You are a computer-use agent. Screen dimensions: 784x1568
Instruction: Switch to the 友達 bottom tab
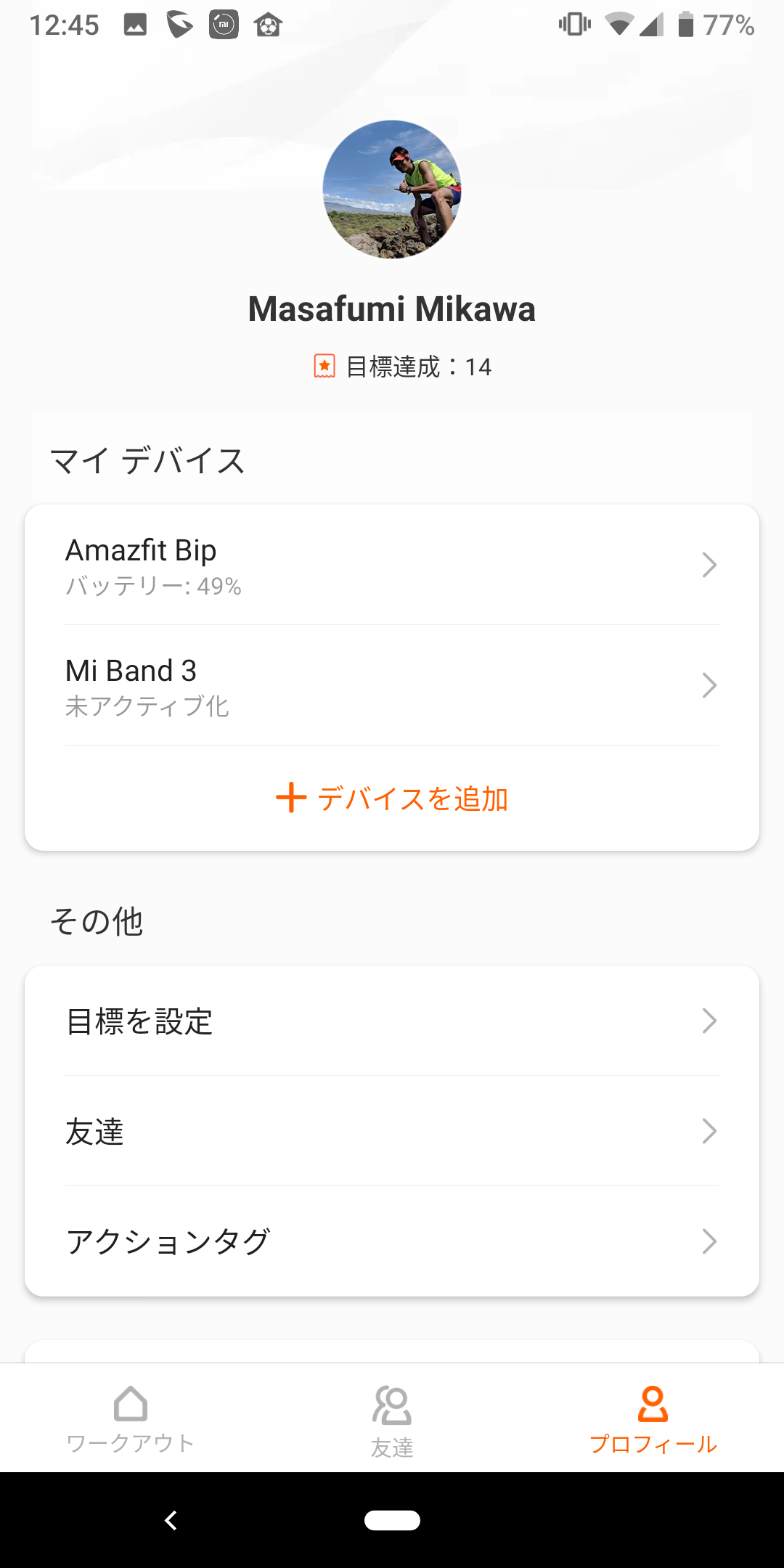coord(392,1418)
